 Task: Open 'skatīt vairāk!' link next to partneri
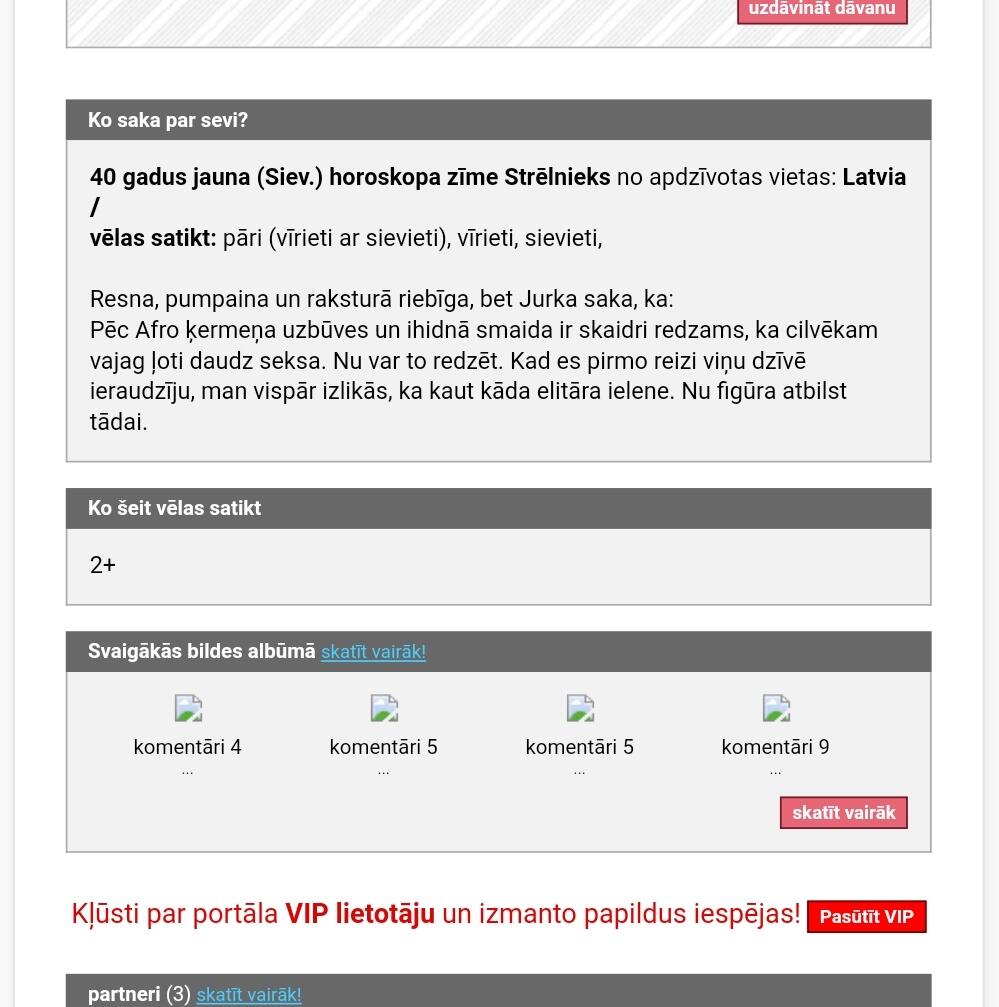click(248, 995)
